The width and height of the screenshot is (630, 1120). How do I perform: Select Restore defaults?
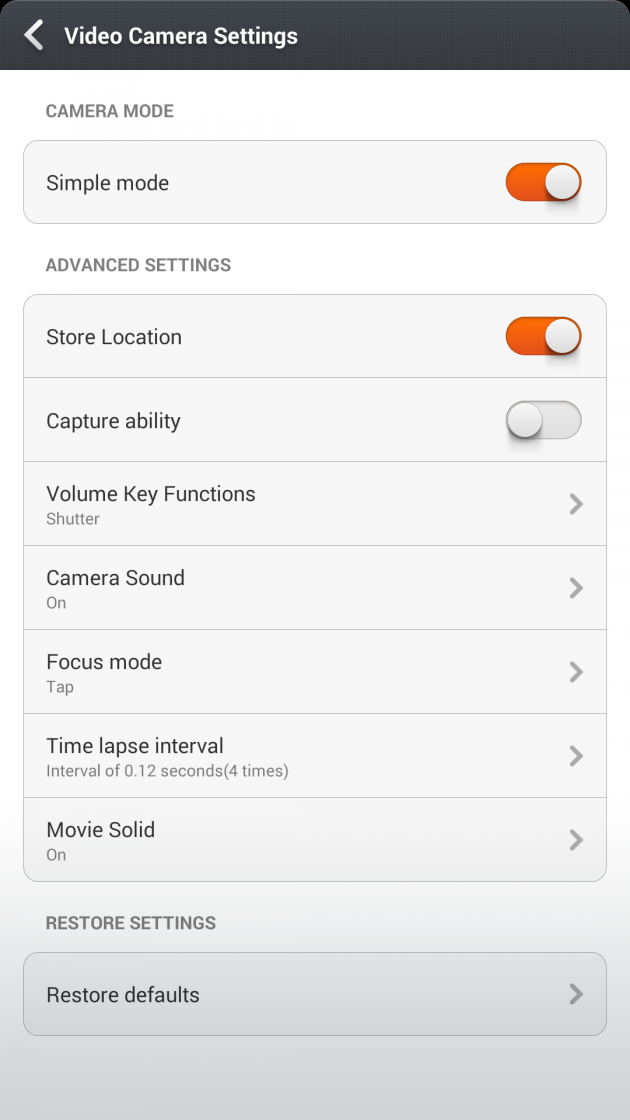pos(315,994)
